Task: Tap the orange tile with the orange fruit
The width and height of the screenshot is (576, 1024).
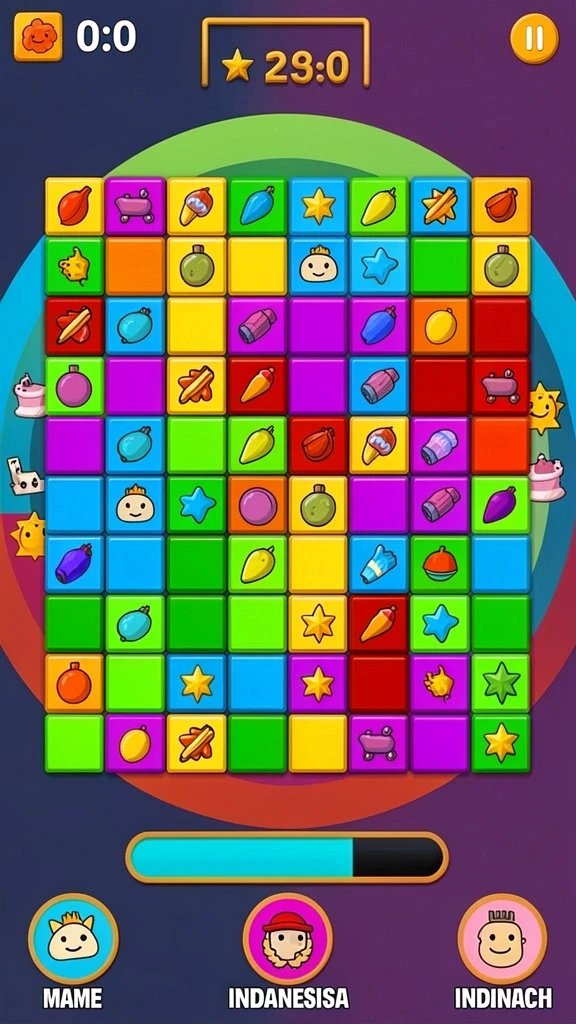Action: [74, 683]
